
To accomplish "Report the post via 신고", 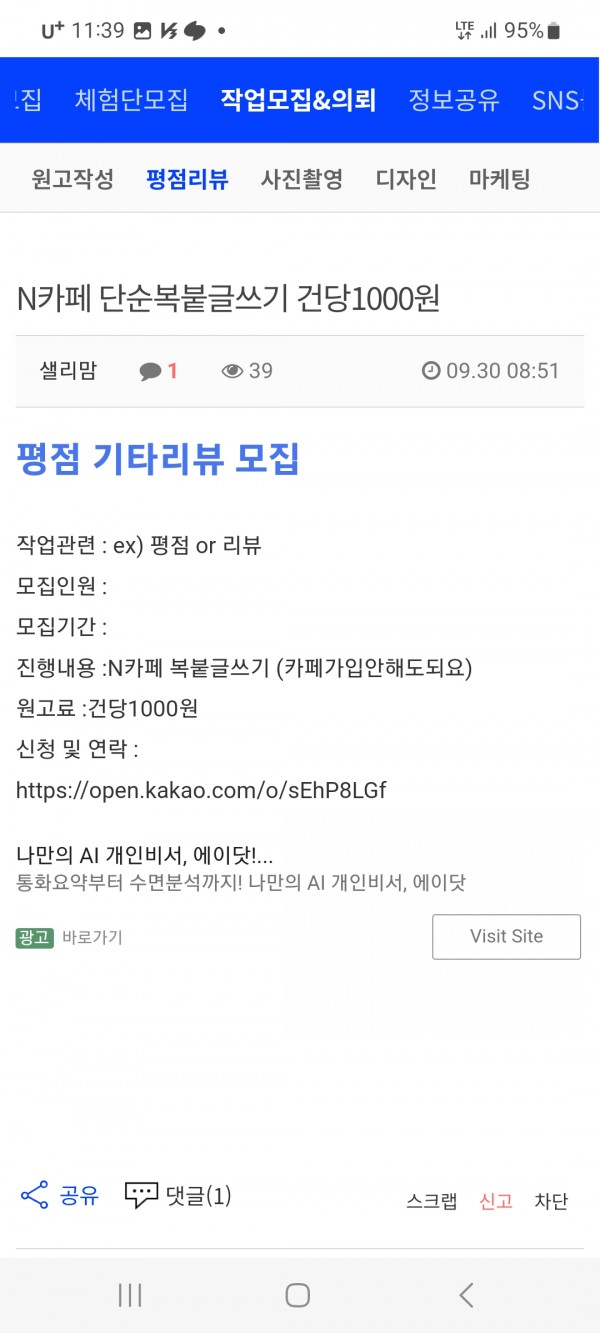I will (496, 1201).
